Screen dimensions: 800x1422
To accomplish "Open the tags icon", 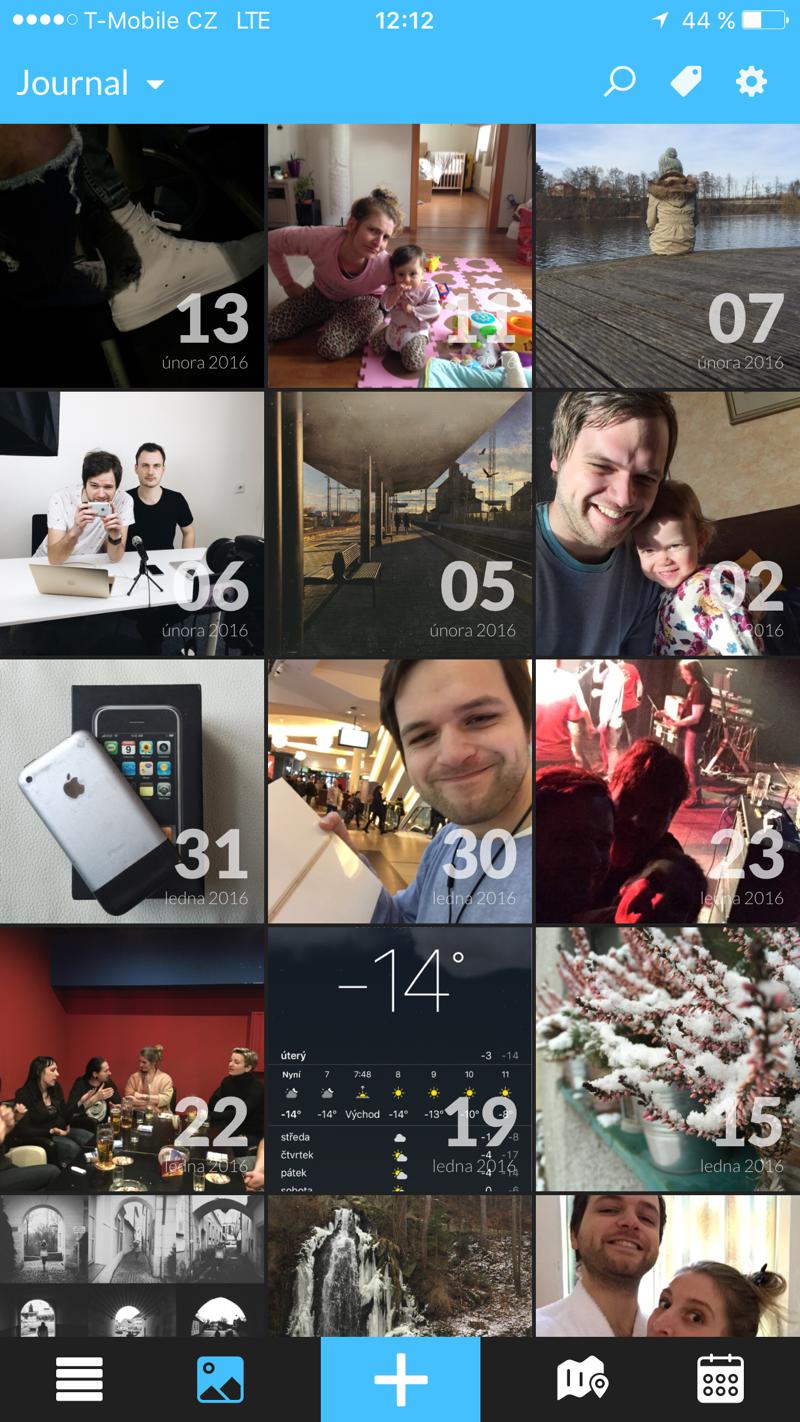I will coord(686,82).
